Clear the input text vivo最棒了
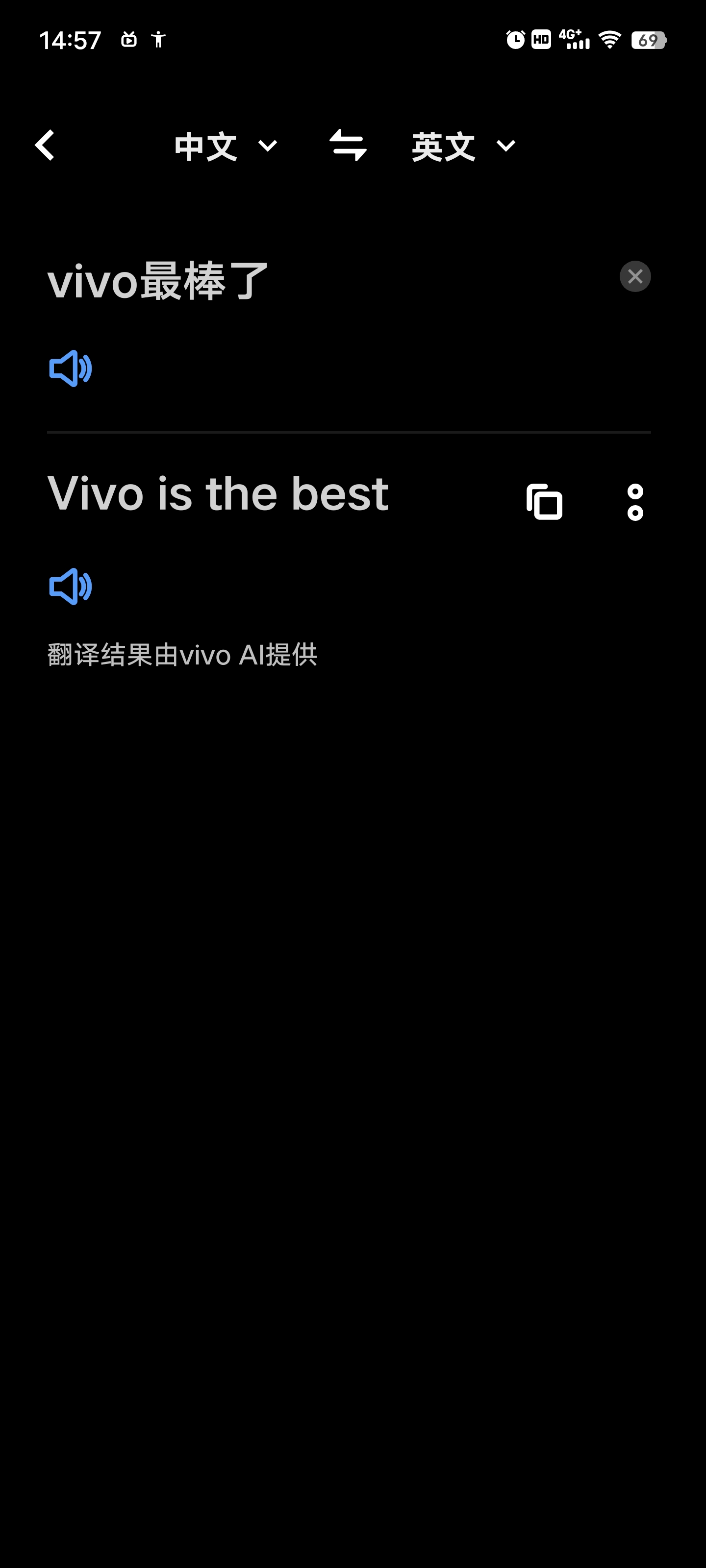This screenshot has width=706, height=1568. 635,276
